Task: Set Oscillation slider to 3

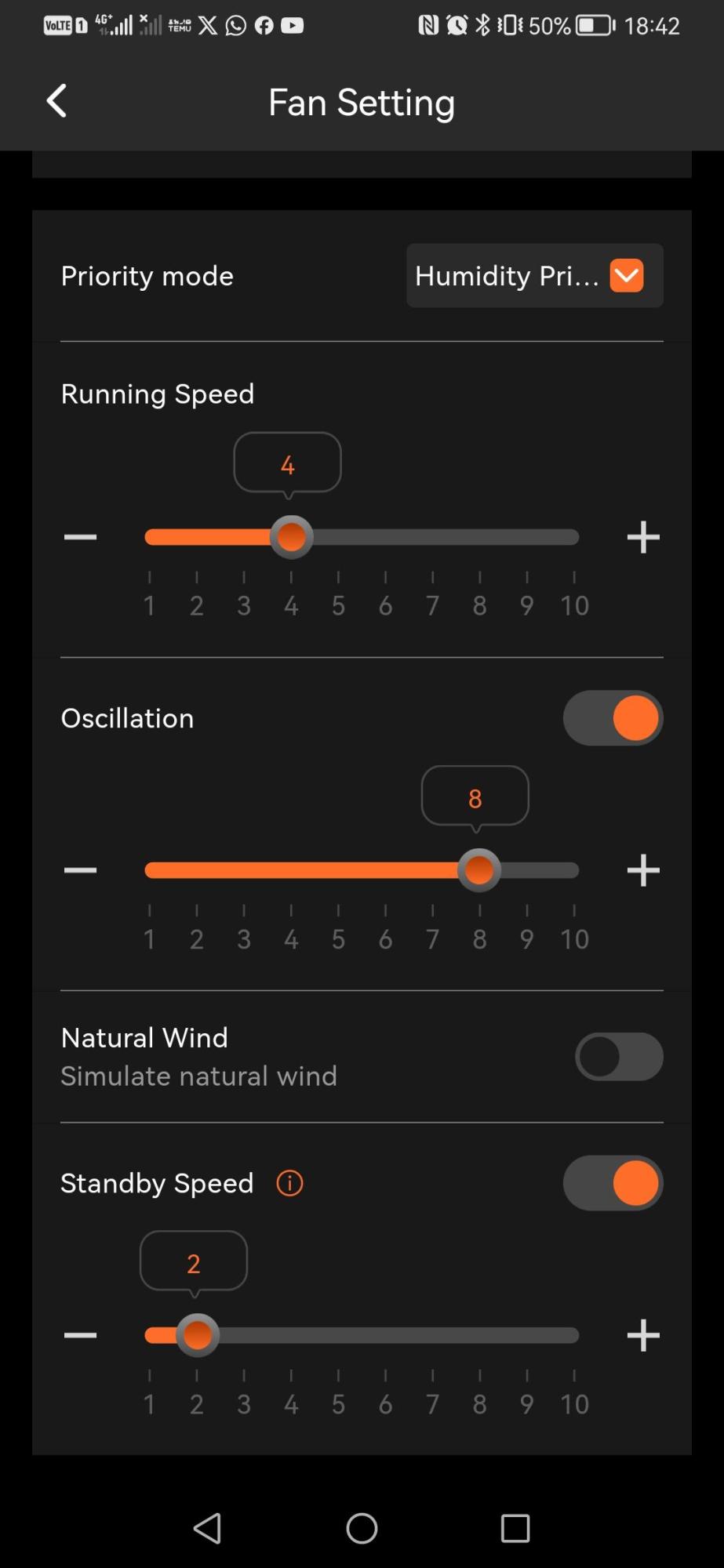Action: [x=244, y=870]
